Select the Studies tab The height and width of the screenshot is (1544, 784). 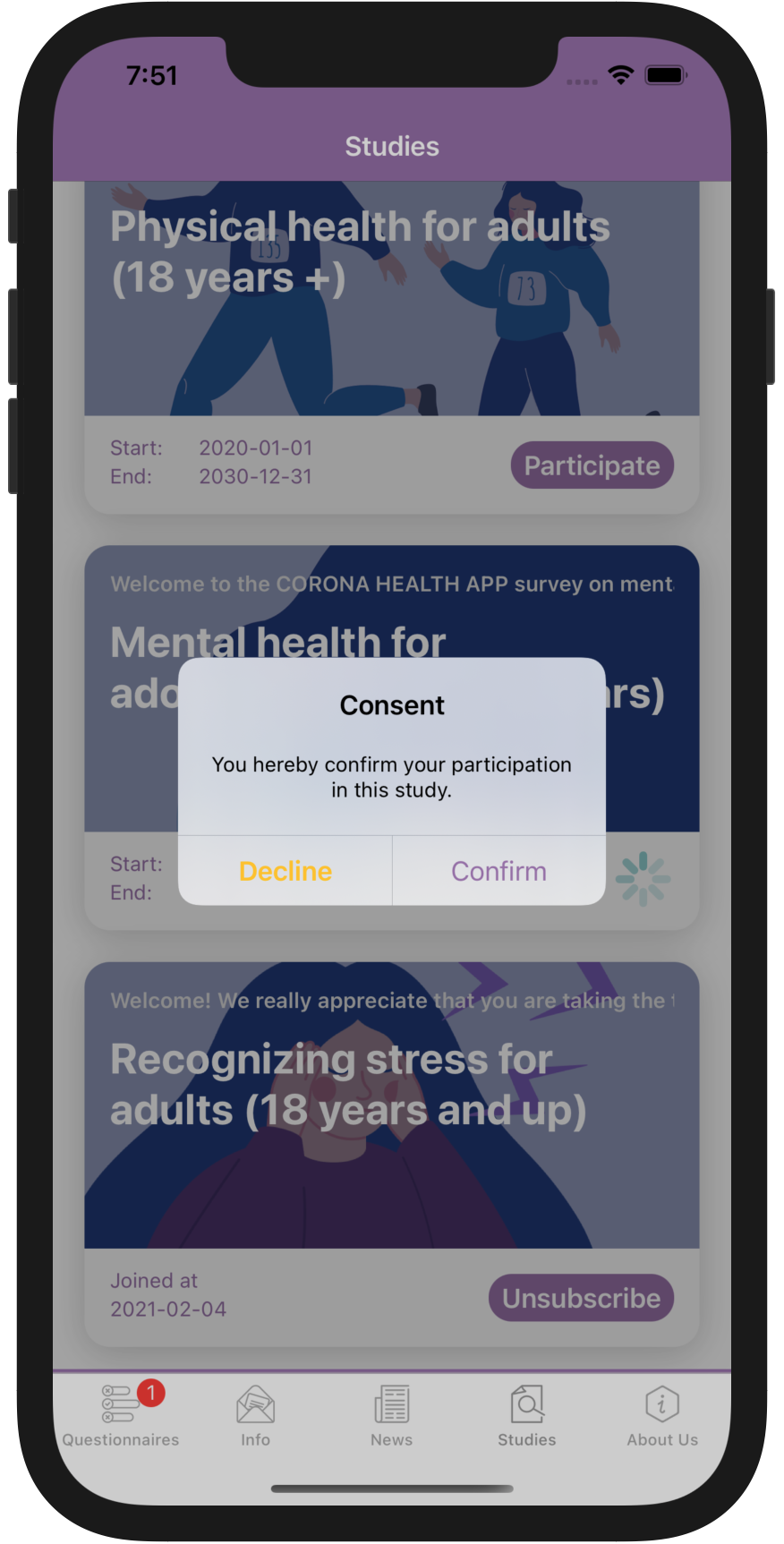click(526, 1416)
